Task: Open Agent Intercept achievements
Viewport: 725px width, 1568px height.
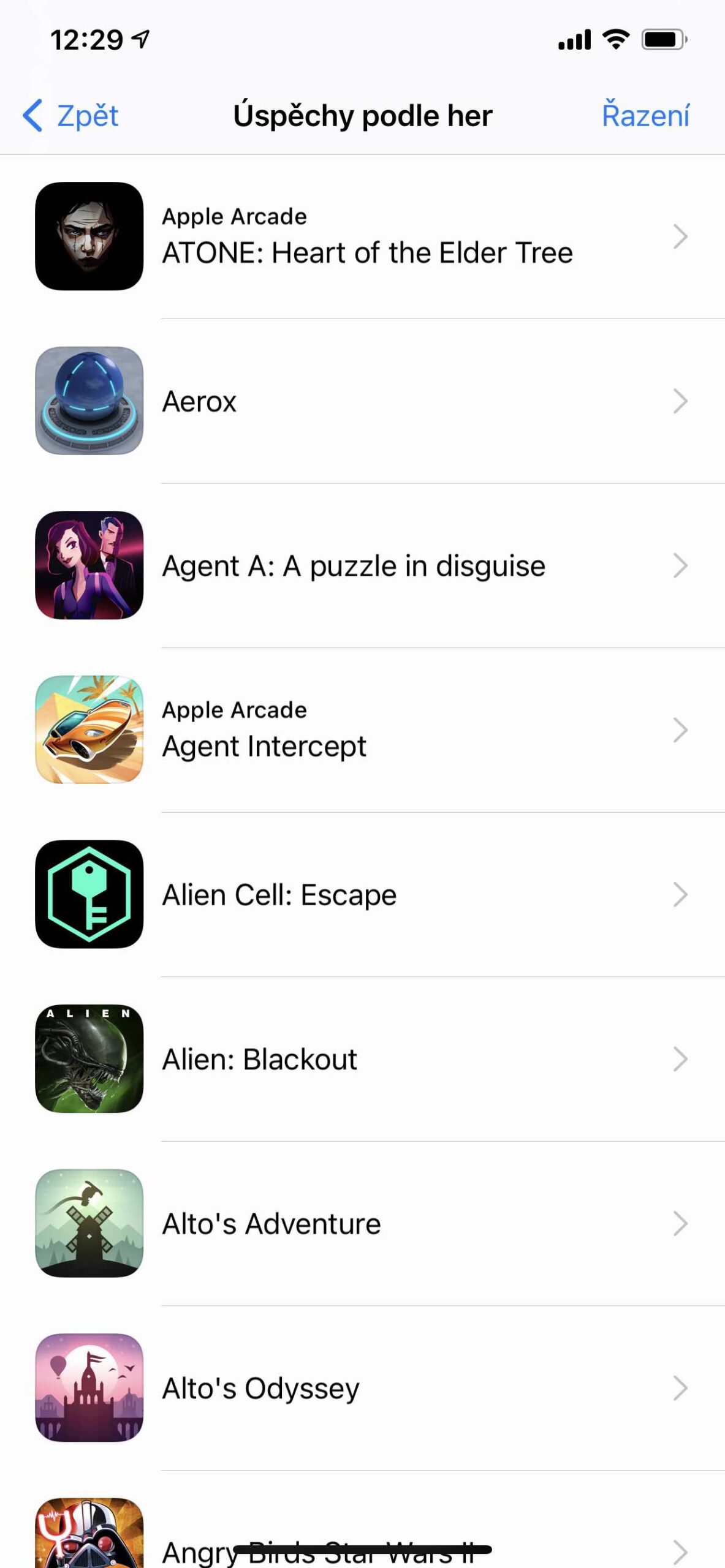Action: 366,730
